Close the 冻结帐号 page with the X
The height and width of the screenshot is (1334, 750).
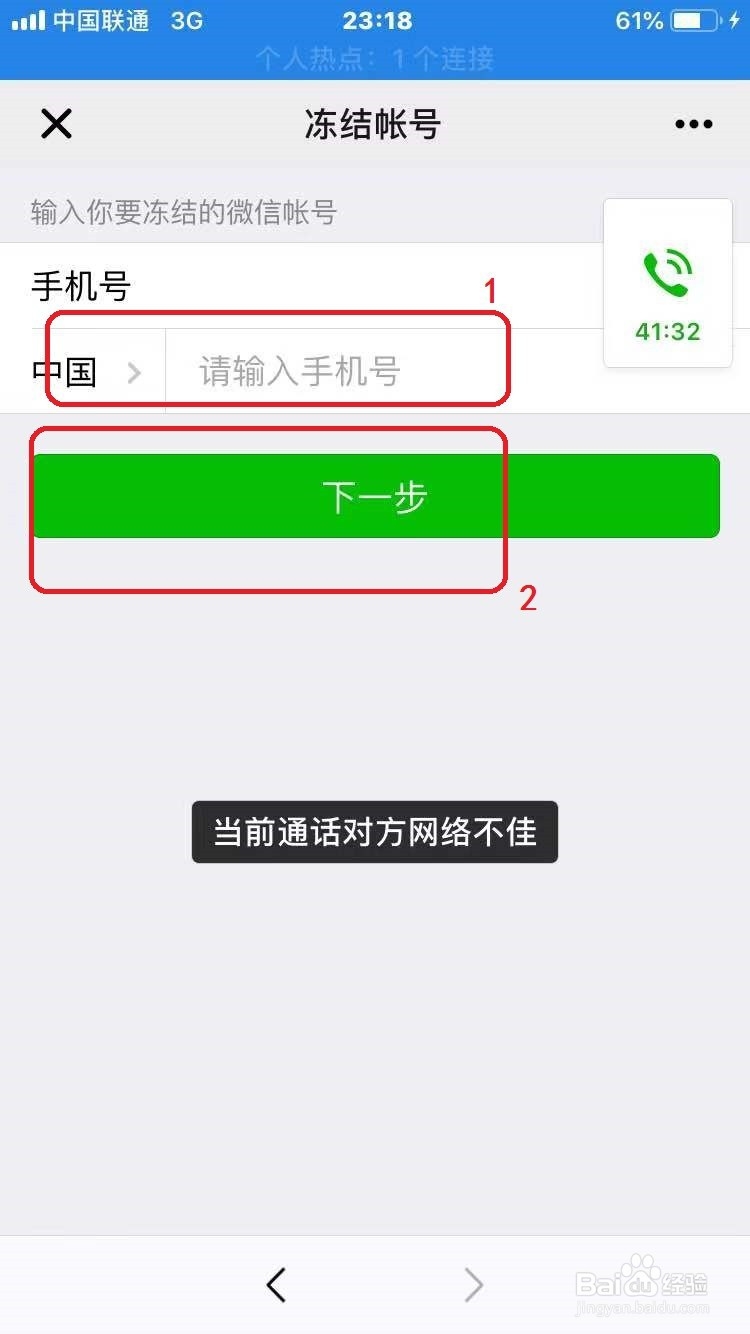tap(56, 123)
